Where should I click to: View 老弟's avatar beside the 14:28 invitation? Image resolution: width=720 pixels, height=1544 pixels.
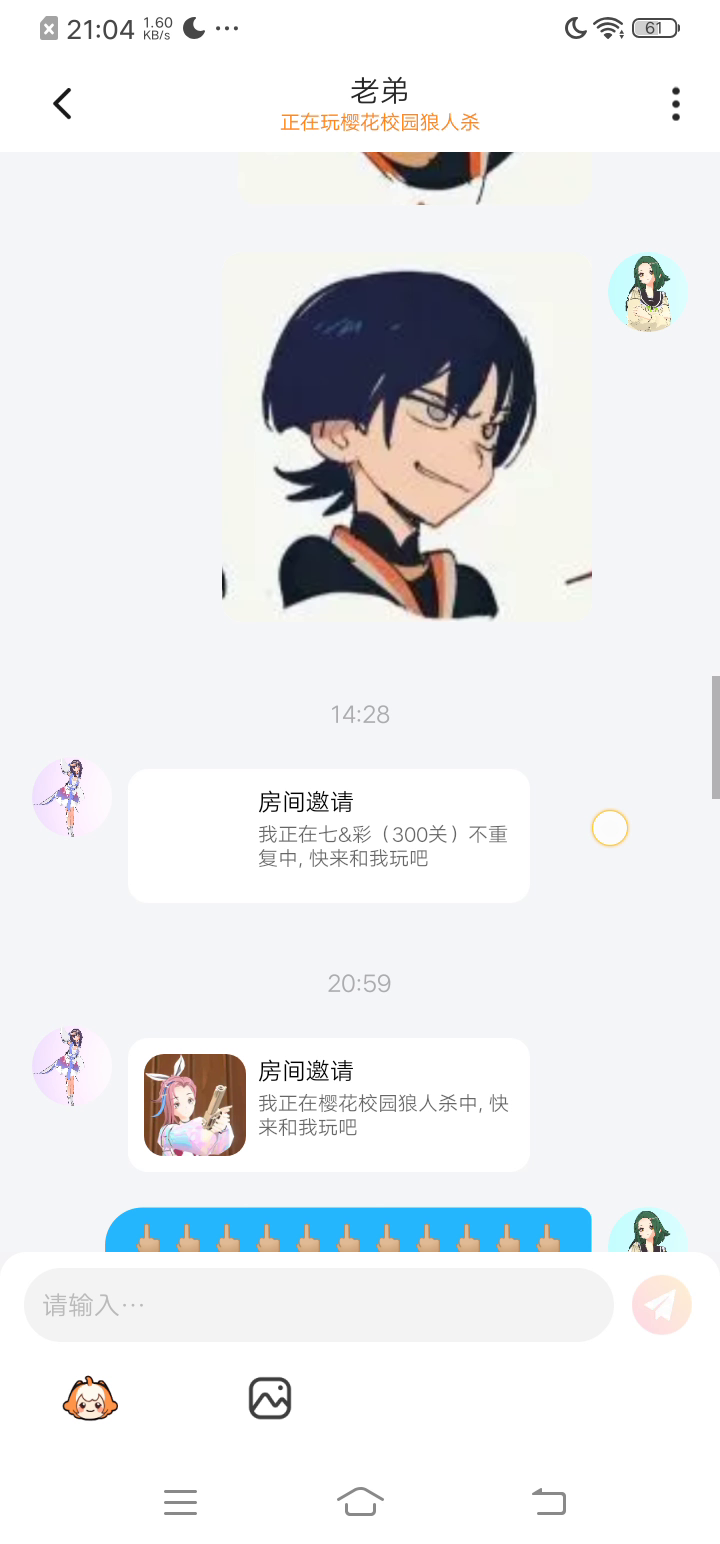tap(71, 797)
